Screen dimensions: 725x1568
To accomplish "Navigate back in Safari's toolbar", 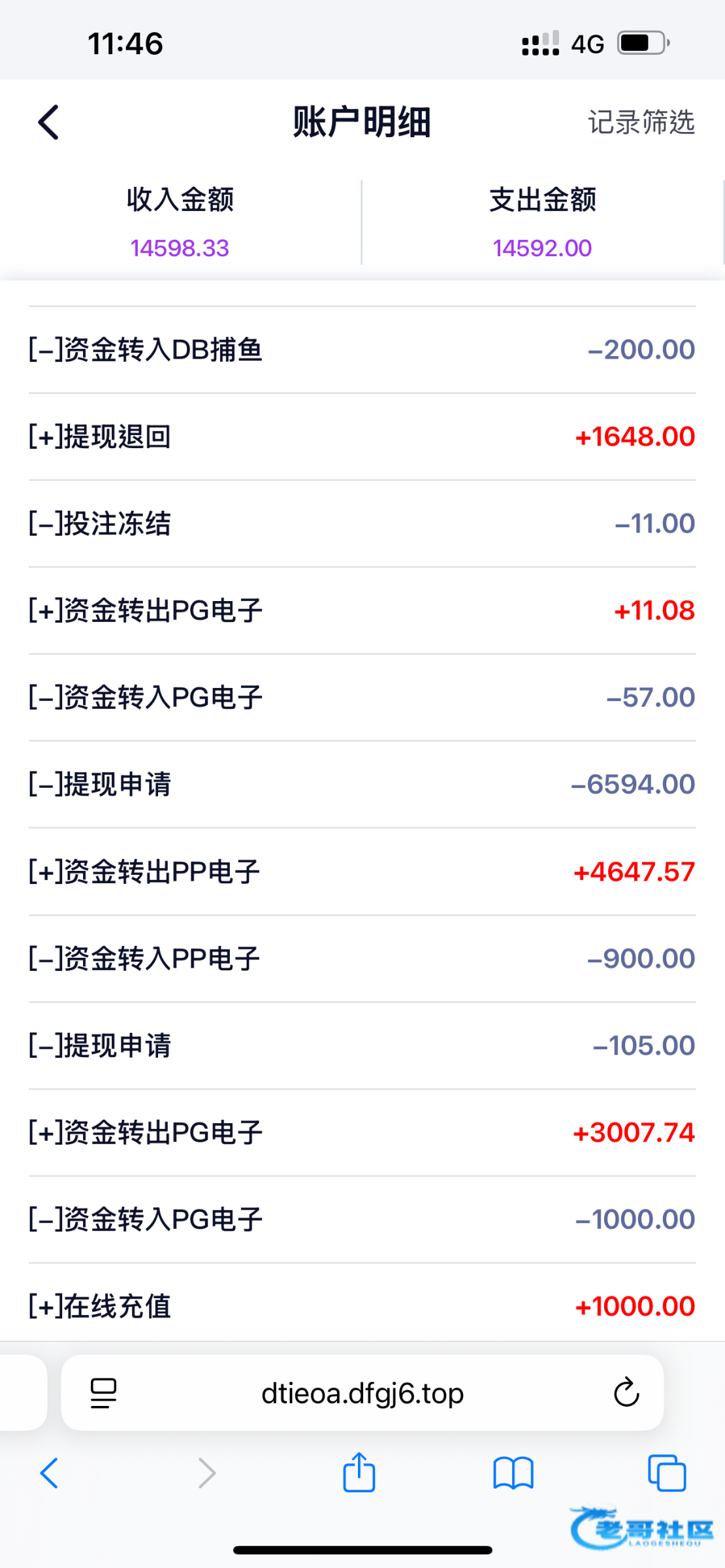I will click(x=50, y=1473).
